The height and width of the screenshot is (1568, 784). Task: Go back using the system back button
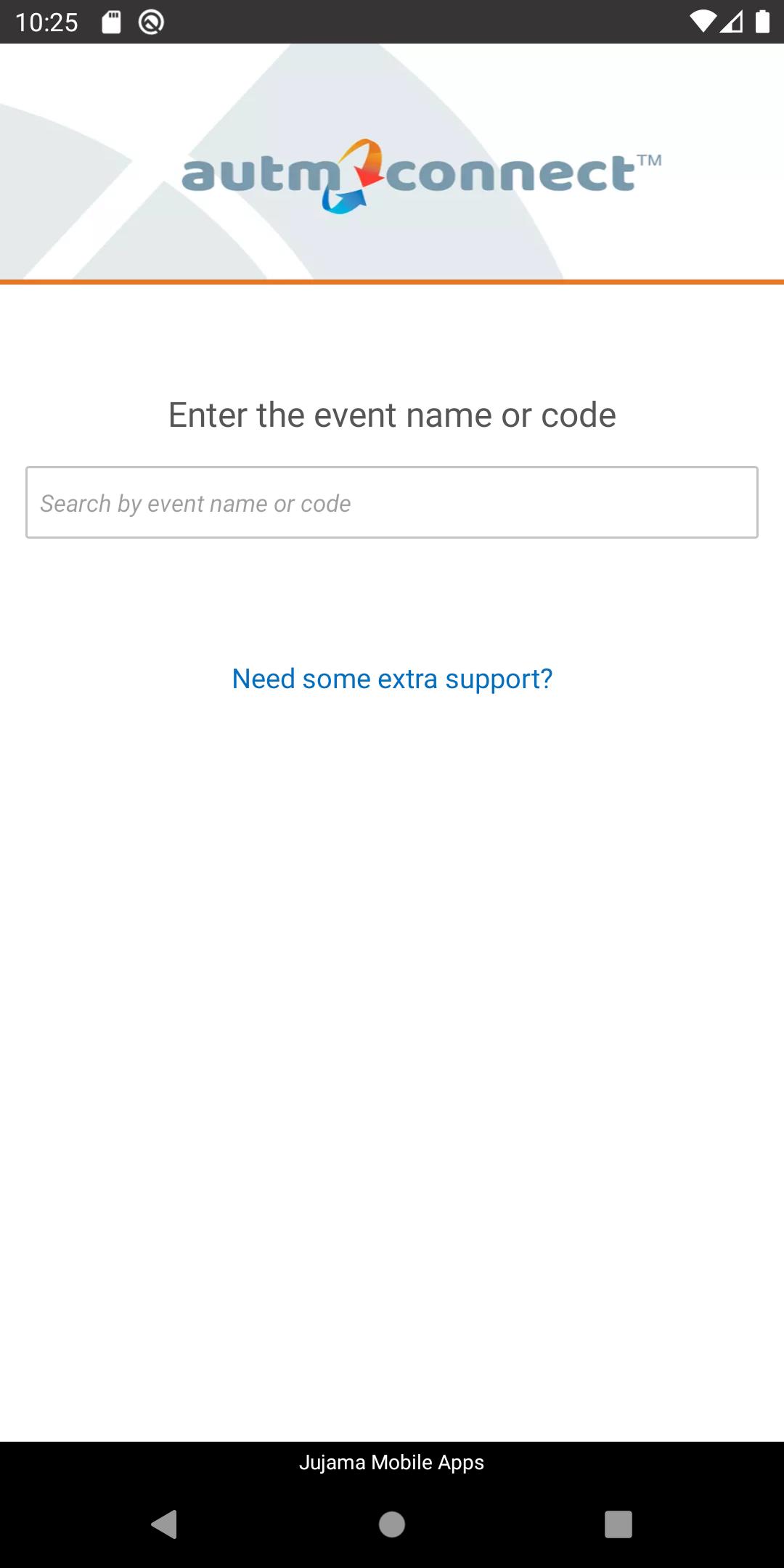click(165, 1524)
